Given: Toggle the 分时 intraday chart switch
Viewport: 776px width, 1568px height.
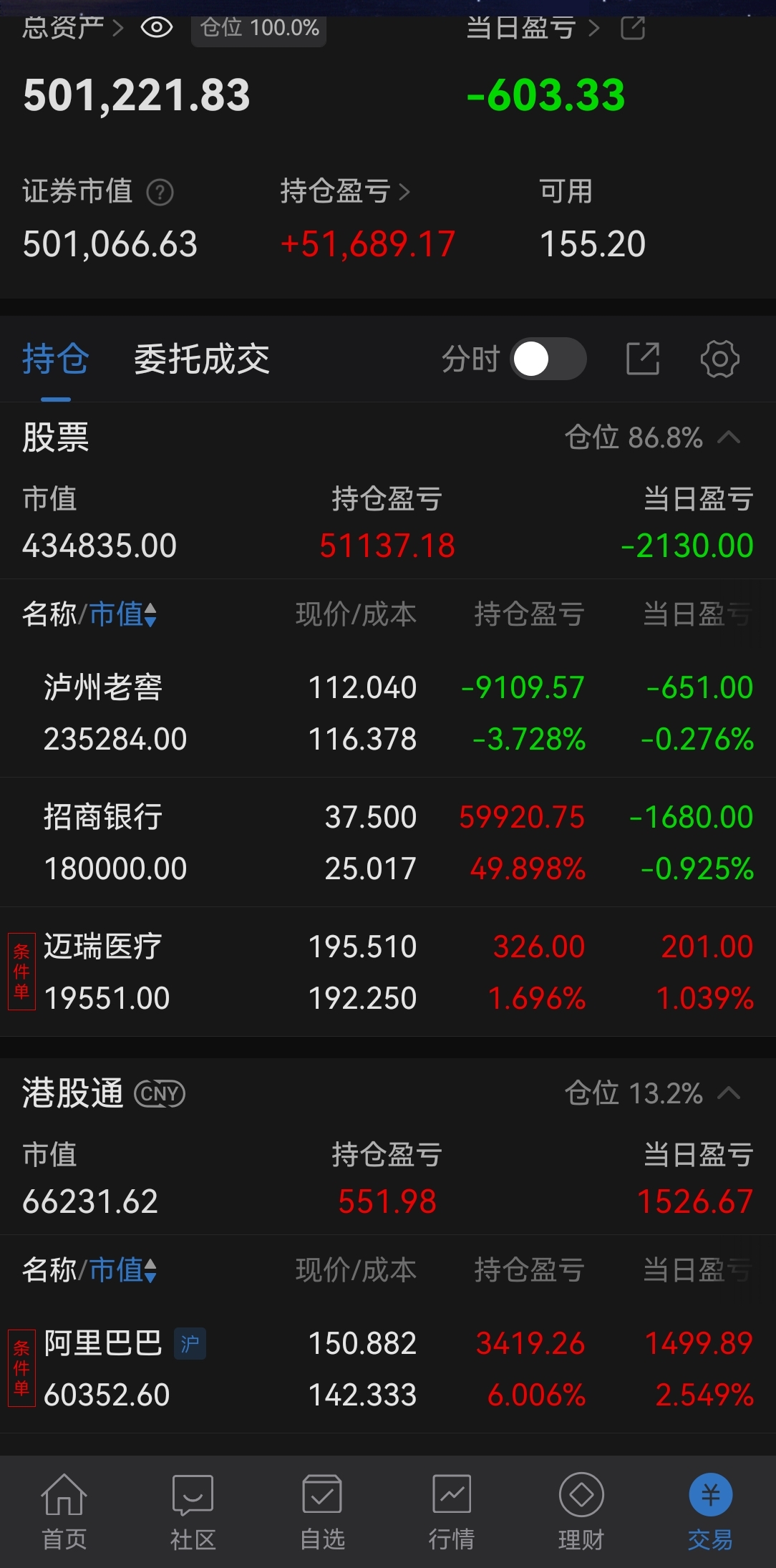Looking at the screenshot, I should [551, 359].
